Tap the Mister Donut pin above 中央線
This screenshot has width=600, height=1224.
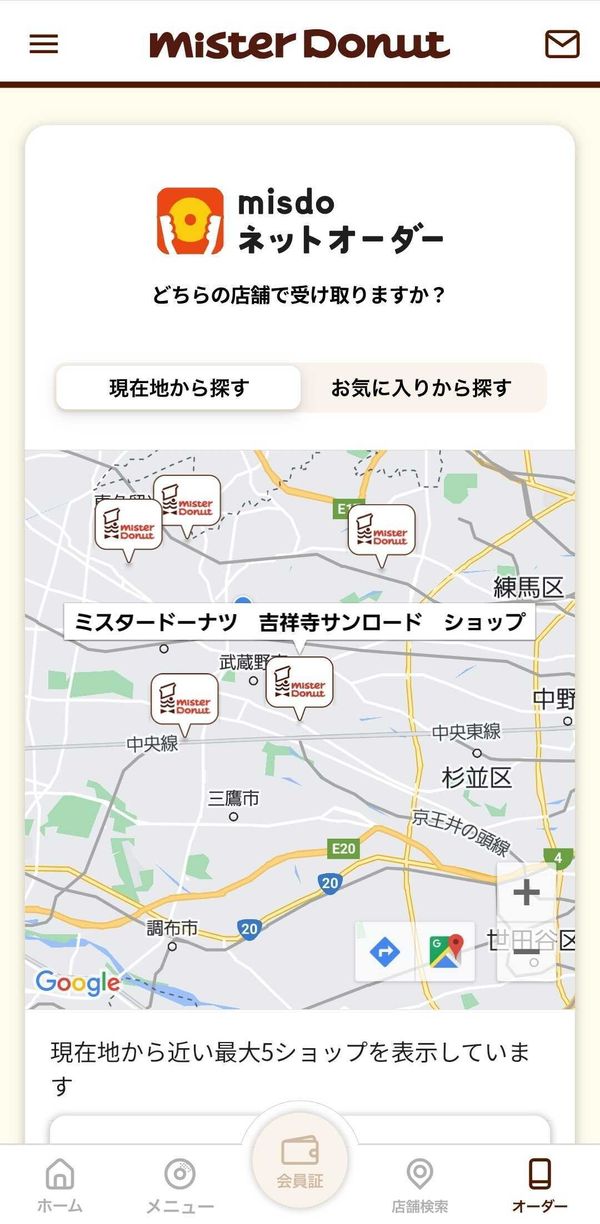click(x=184, y=703)
